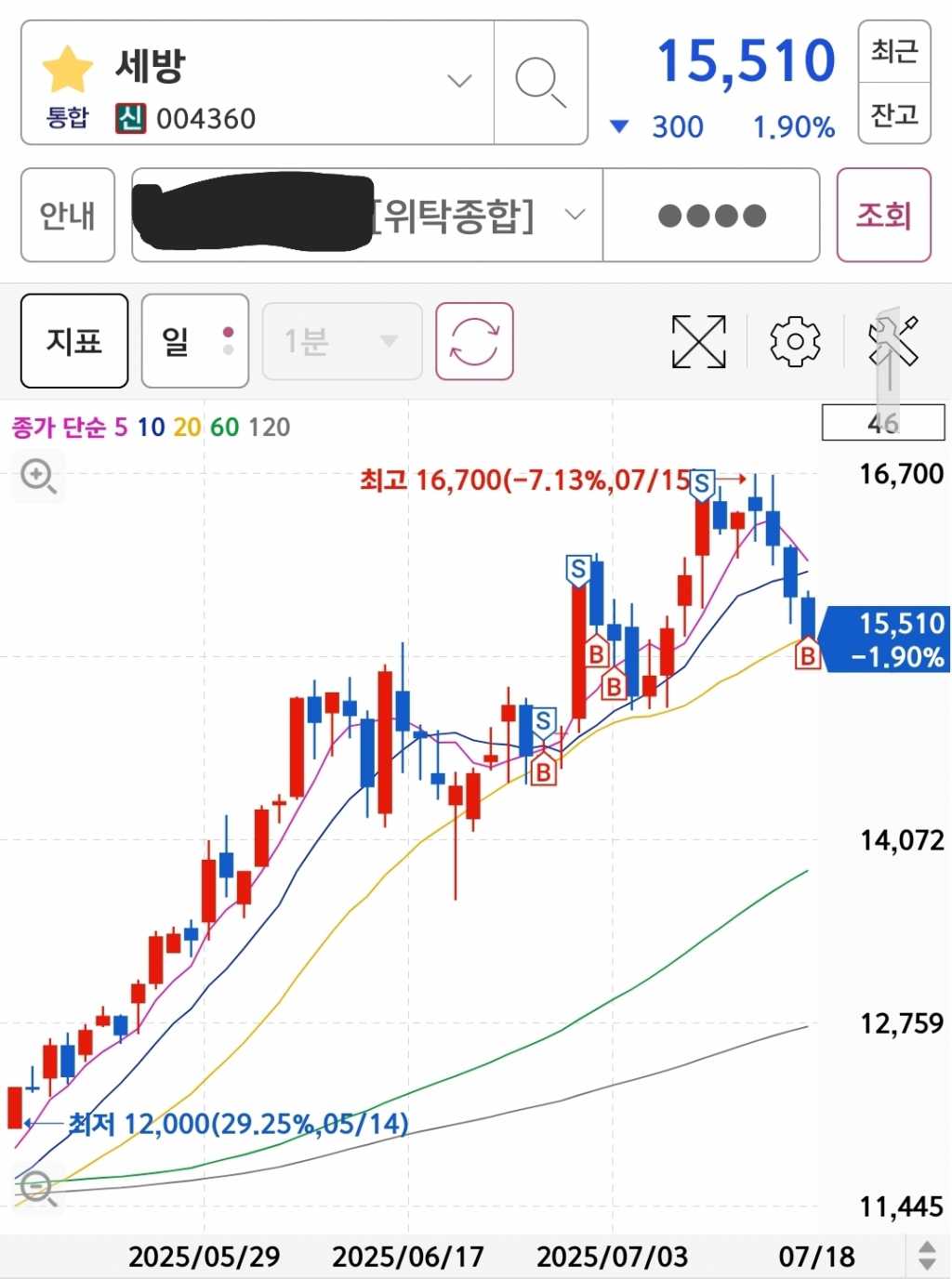This screenshot has height=1279, width=952.
Task: Open the 지표 indicators settings
Action: pos(74,341)
